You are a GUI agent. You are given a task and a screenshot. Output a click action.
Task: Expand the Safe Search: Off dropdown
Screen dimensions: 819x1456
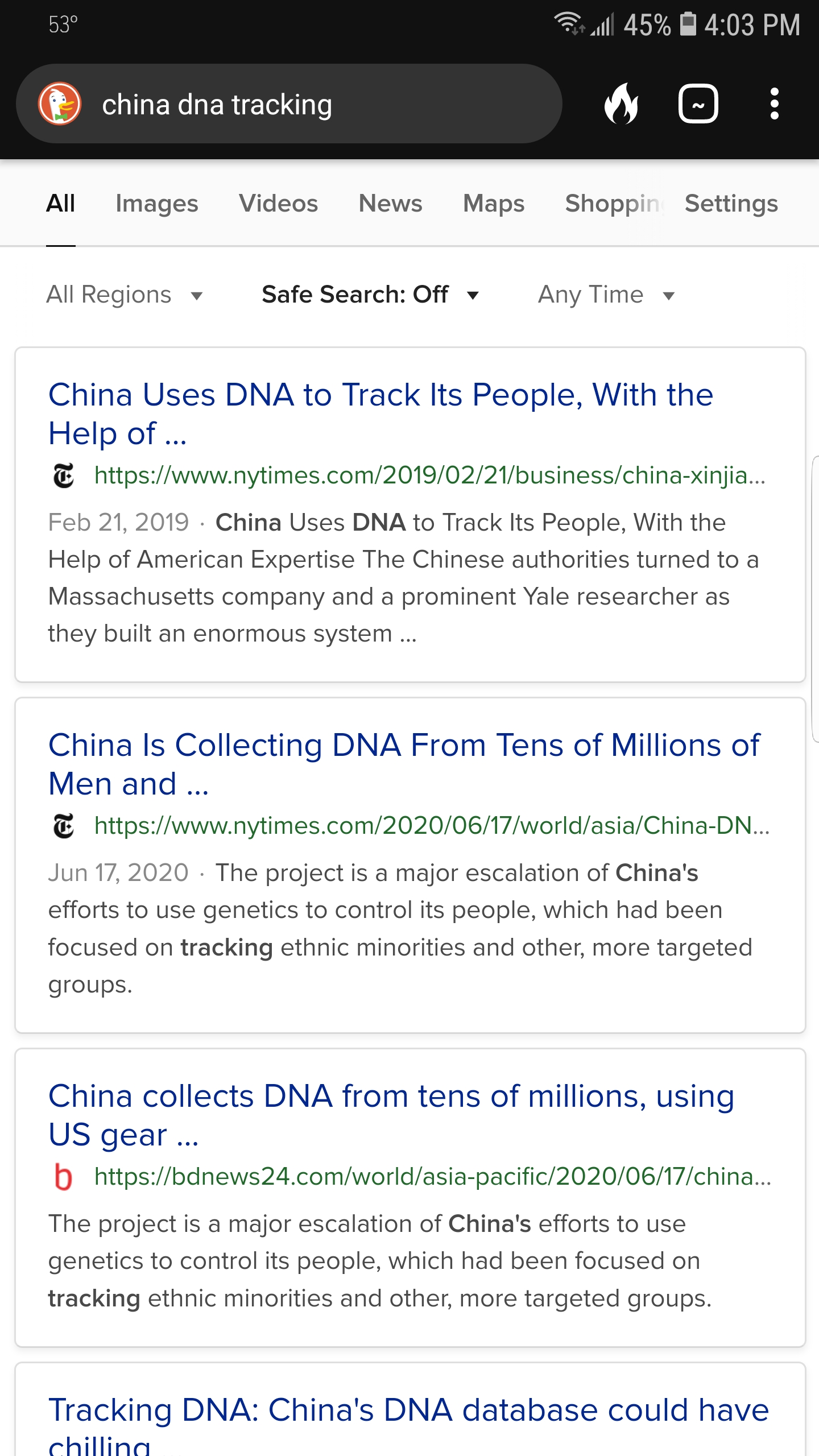370,295
